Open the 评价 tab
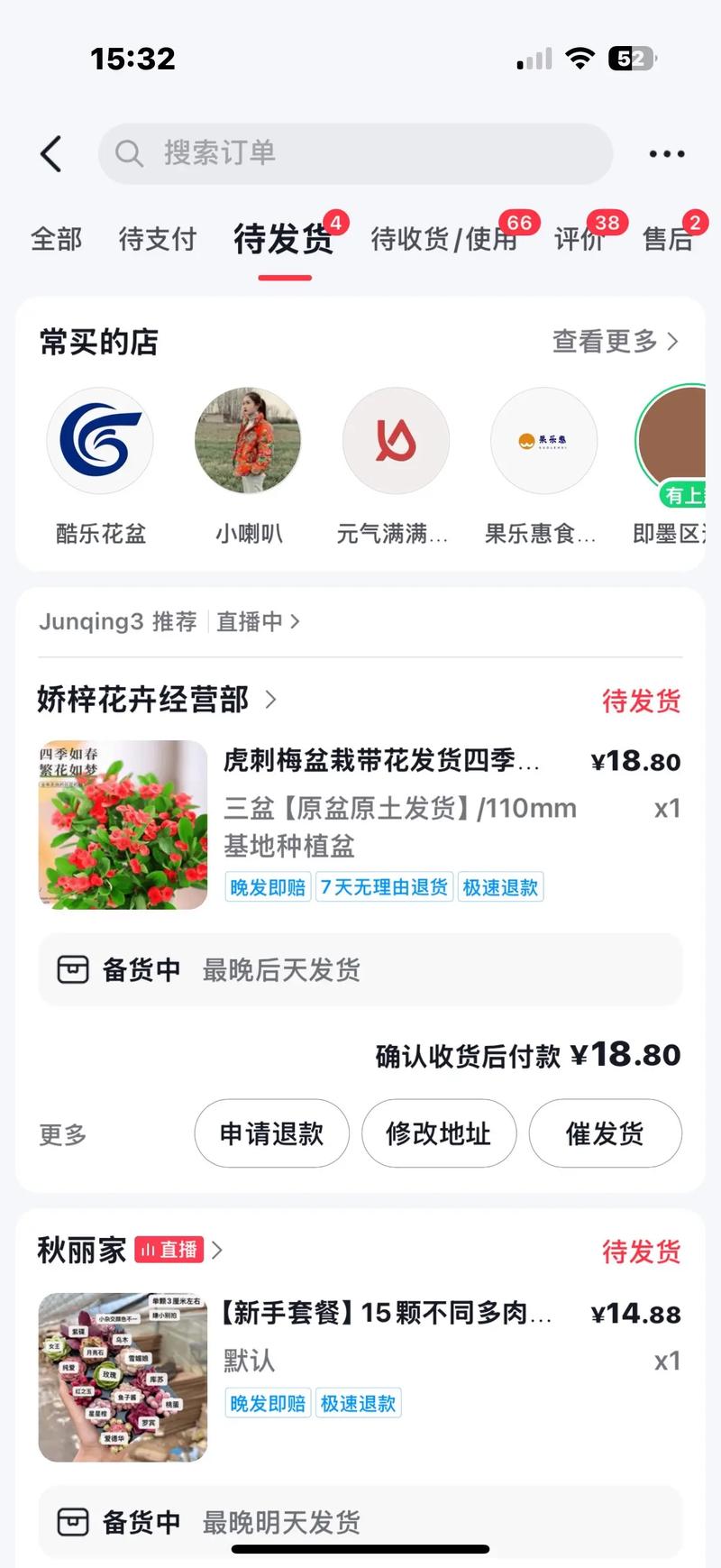The height and width of the screenshot is (1568, 721). [578, 239]
